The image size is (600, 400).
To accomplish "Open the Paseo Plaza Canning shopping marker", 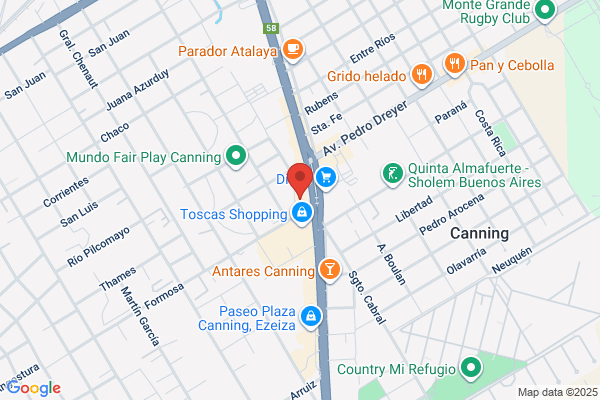I will pos(310,318).
